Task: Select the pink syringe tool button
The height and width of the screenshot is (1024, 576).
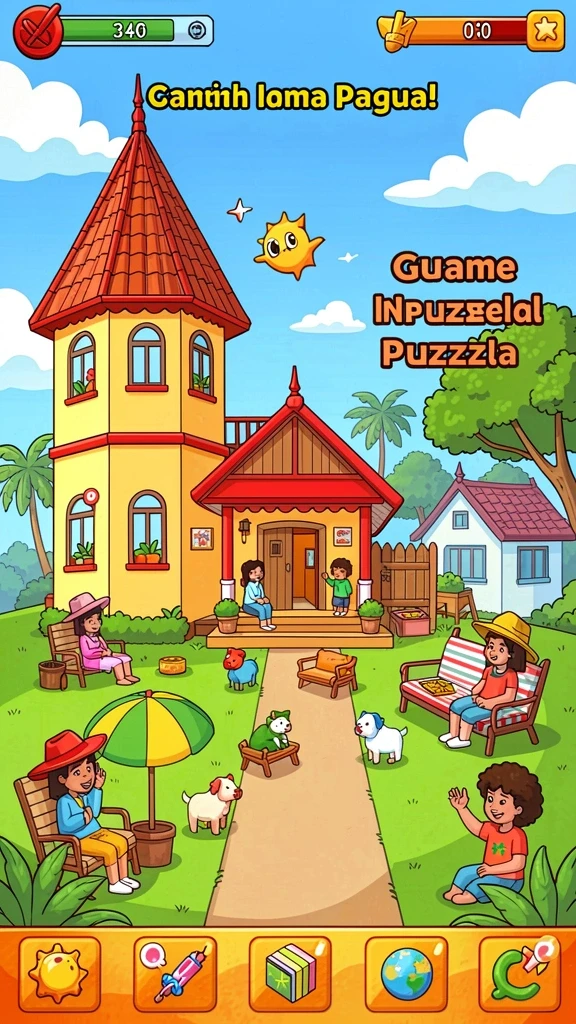Action: (x=175, y=973)
